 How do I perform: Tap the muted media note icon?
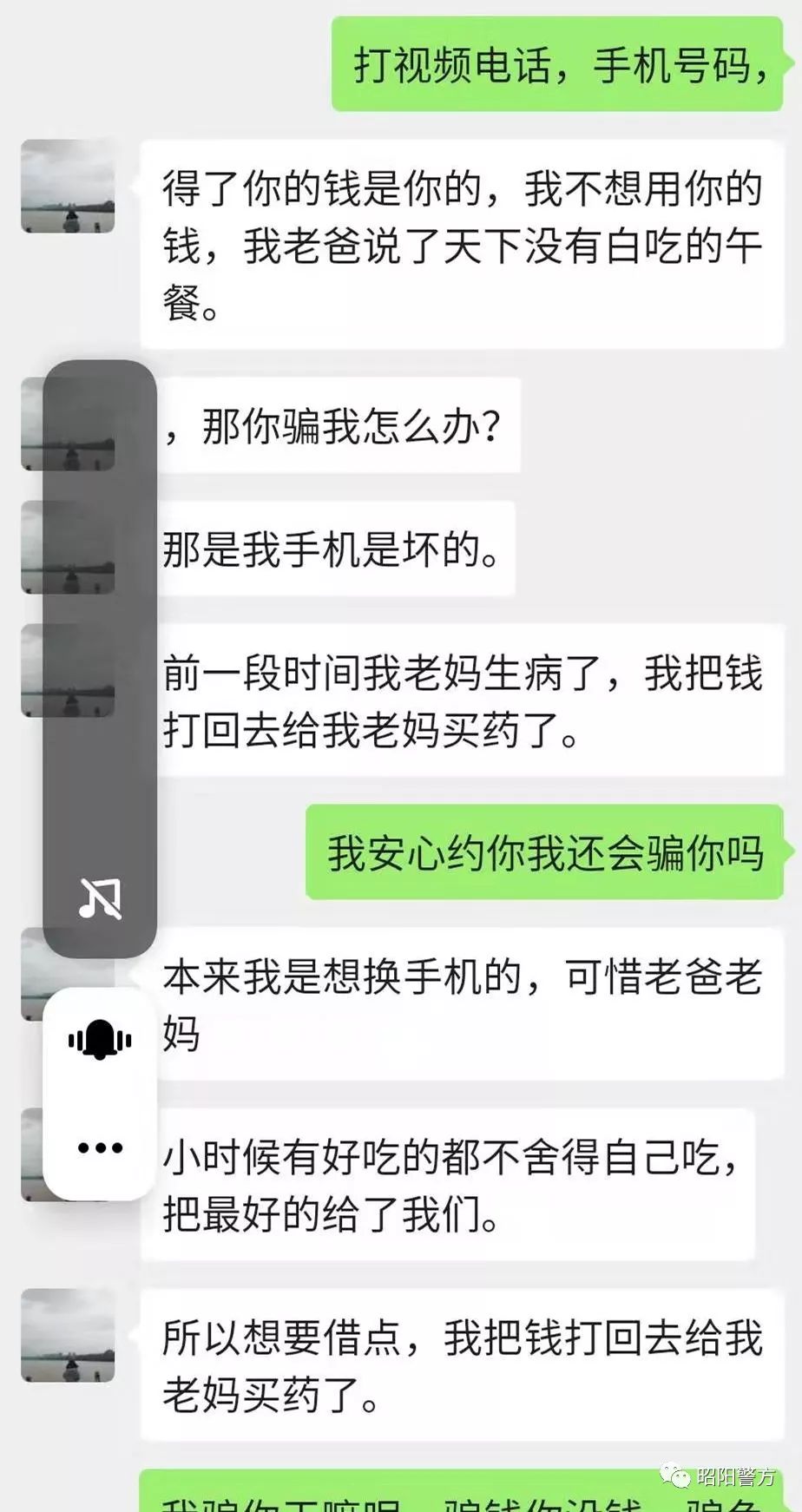(x=100, y=898)
